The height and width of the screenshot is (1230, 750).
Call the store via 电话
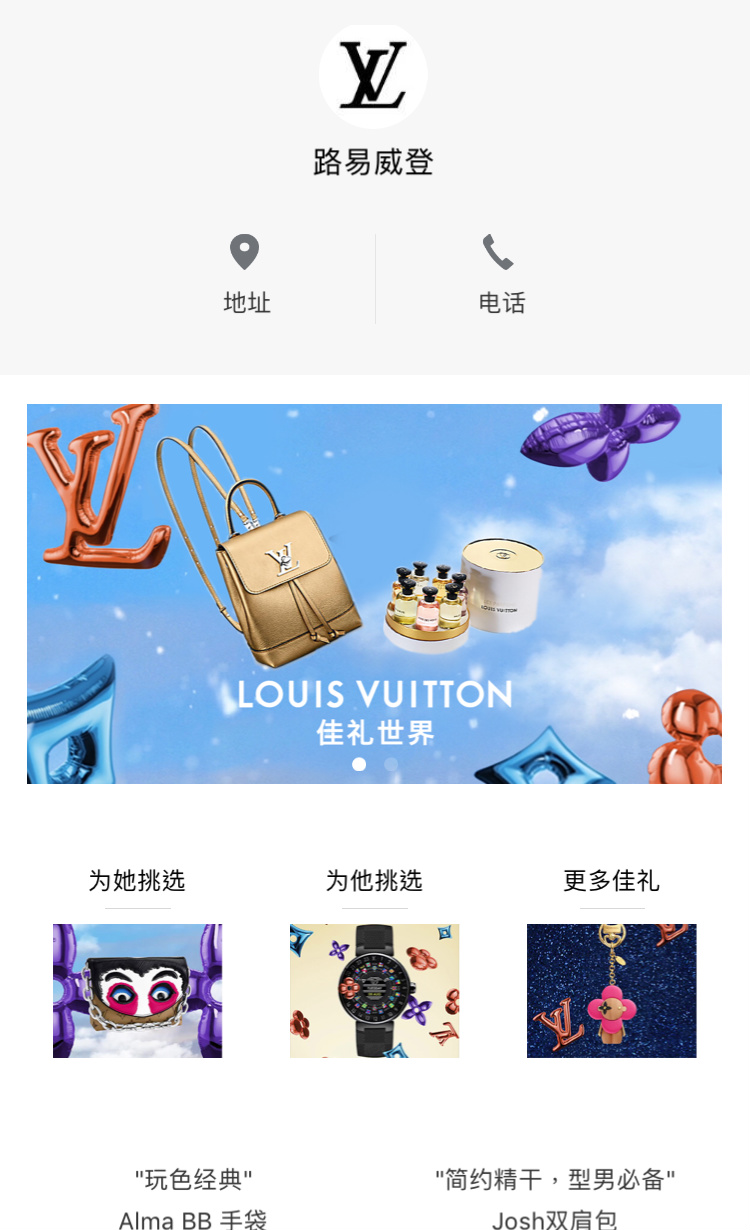pos(501,275)
